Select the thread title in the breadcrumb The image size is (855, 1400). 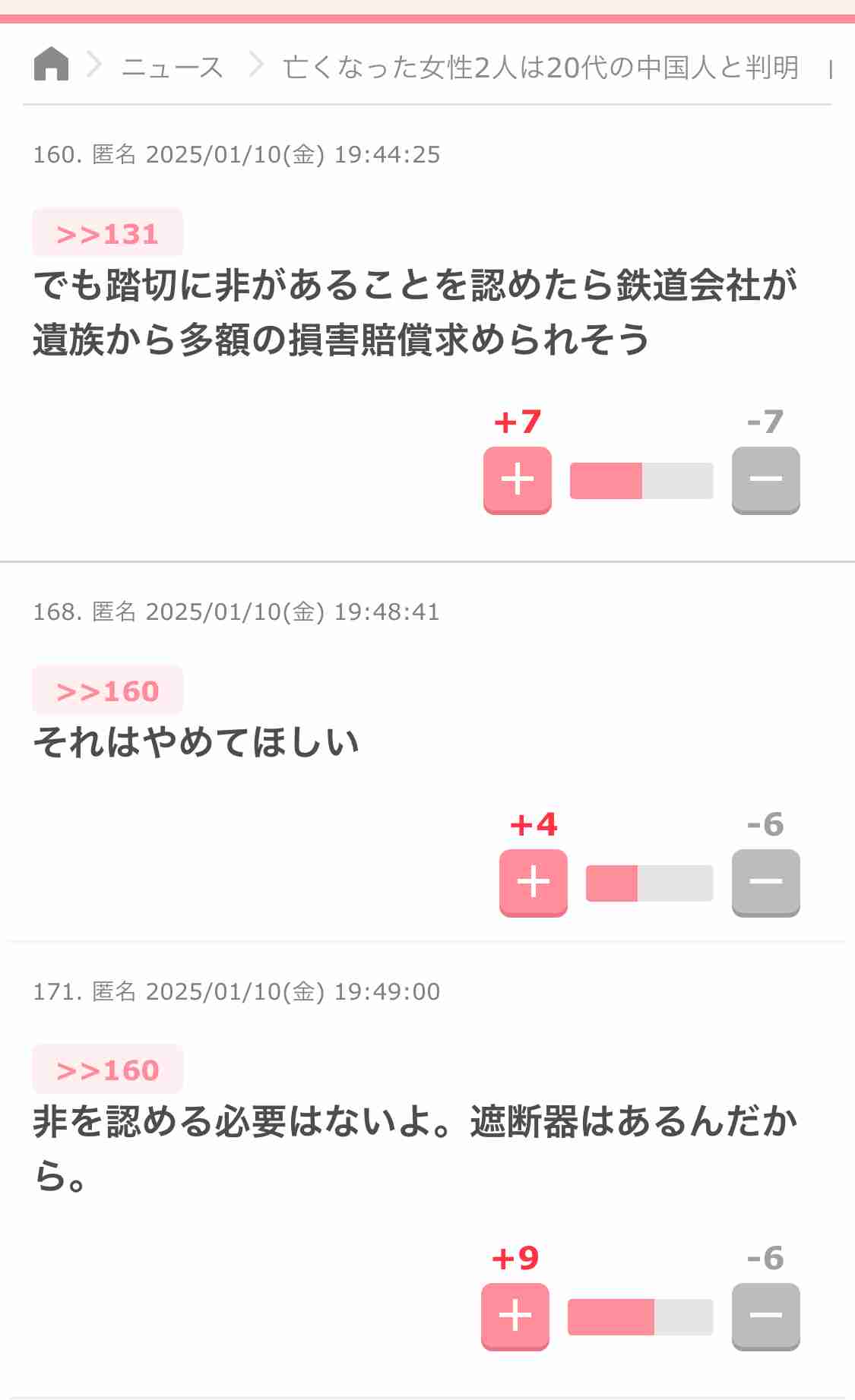point(541,67)
